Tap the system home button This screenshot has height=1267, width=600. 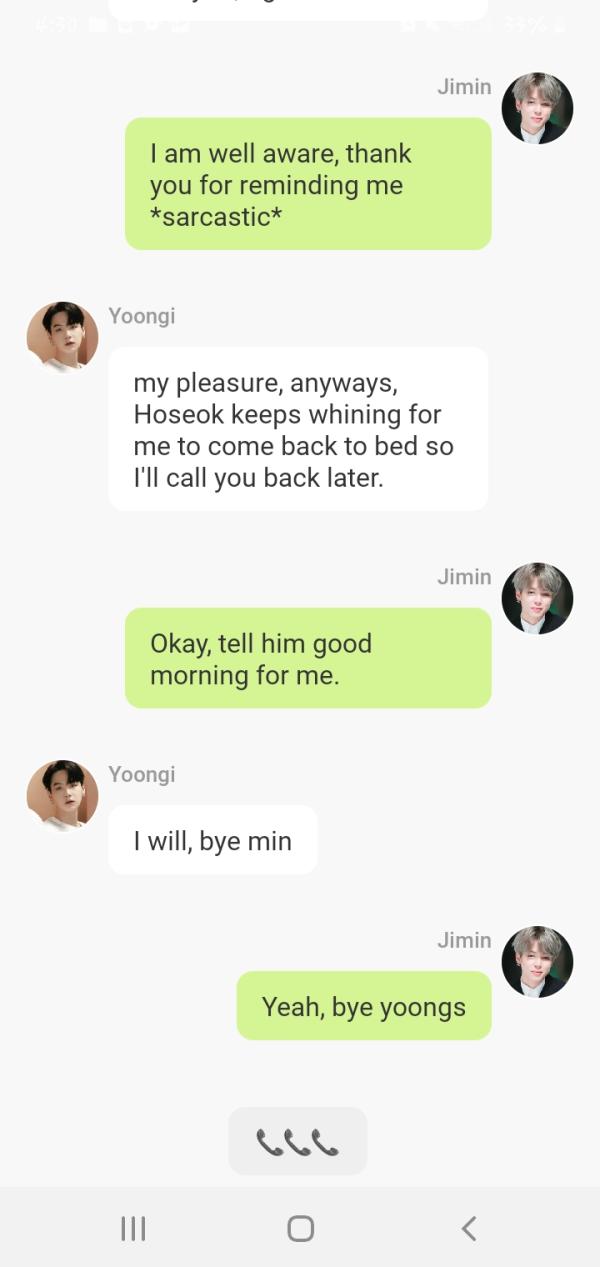[300, 1228]
